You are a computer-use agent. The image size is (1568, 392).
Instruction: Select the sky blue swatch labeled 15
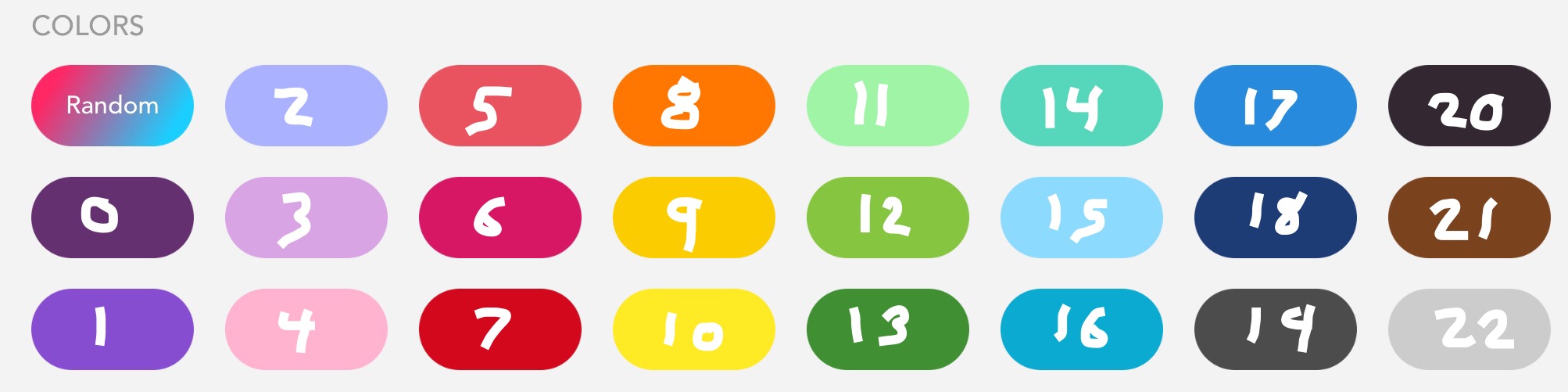(1082, 218)
